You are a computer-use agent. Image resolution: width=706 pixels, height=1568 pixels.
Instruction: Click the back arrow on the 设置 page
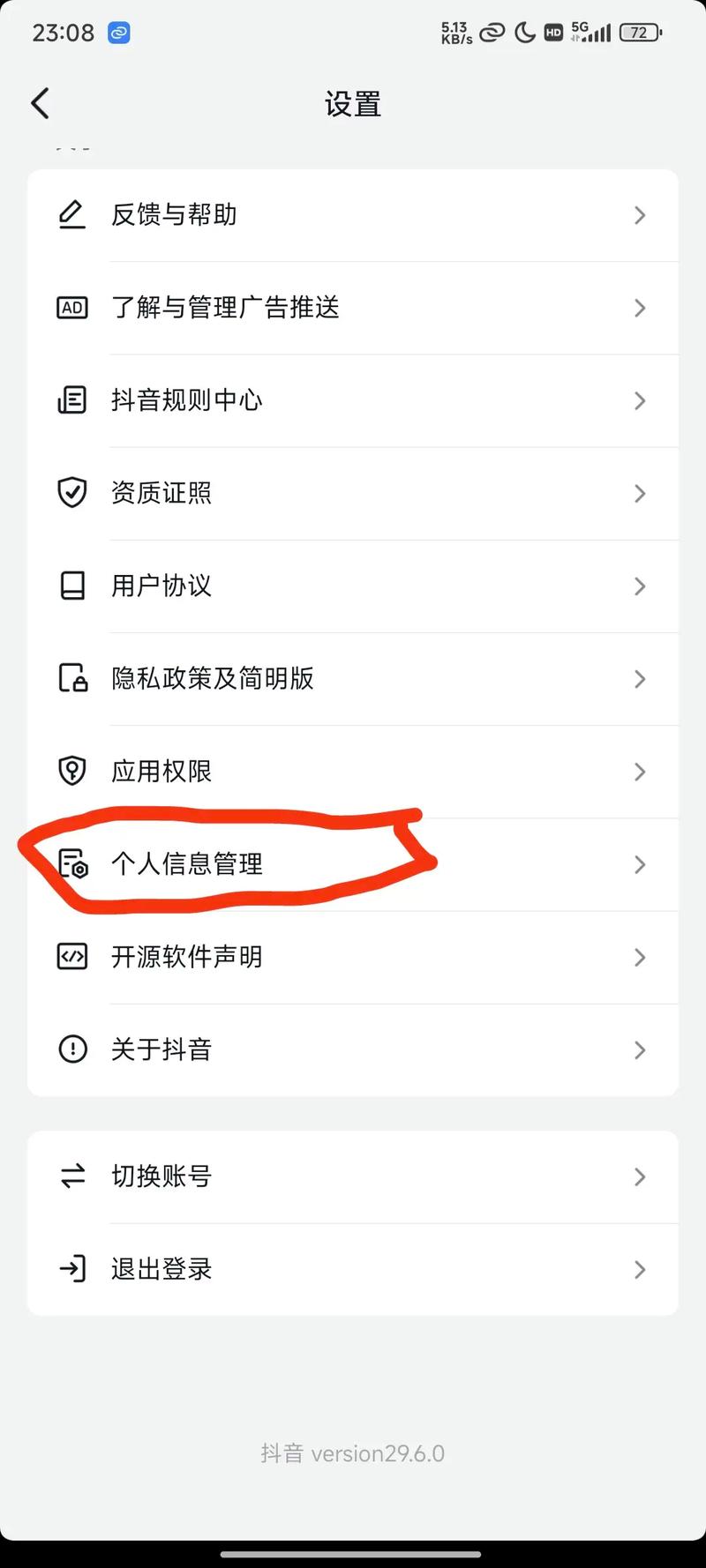click(40, 103)
